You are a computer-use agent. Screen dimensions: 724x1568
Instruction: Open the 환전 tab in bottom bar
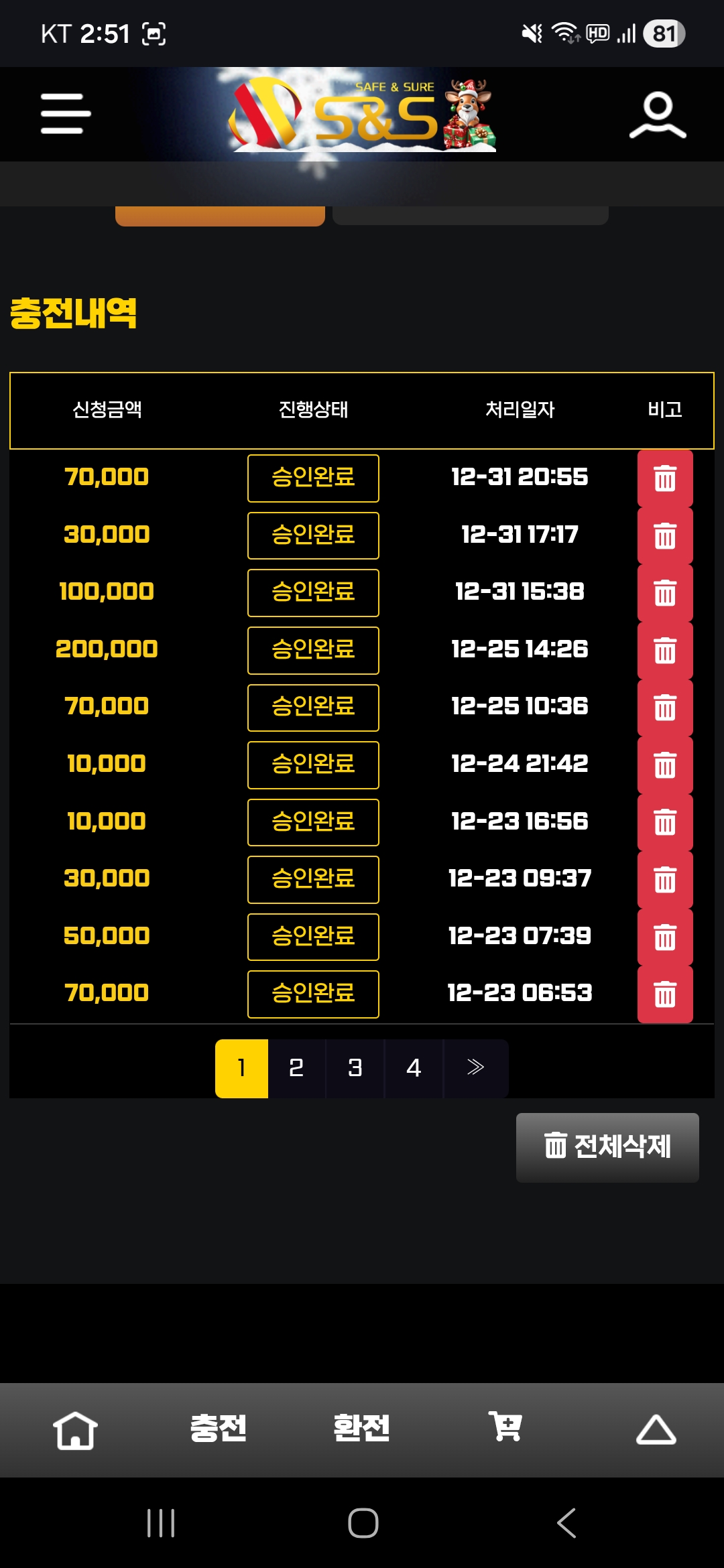362,1429
